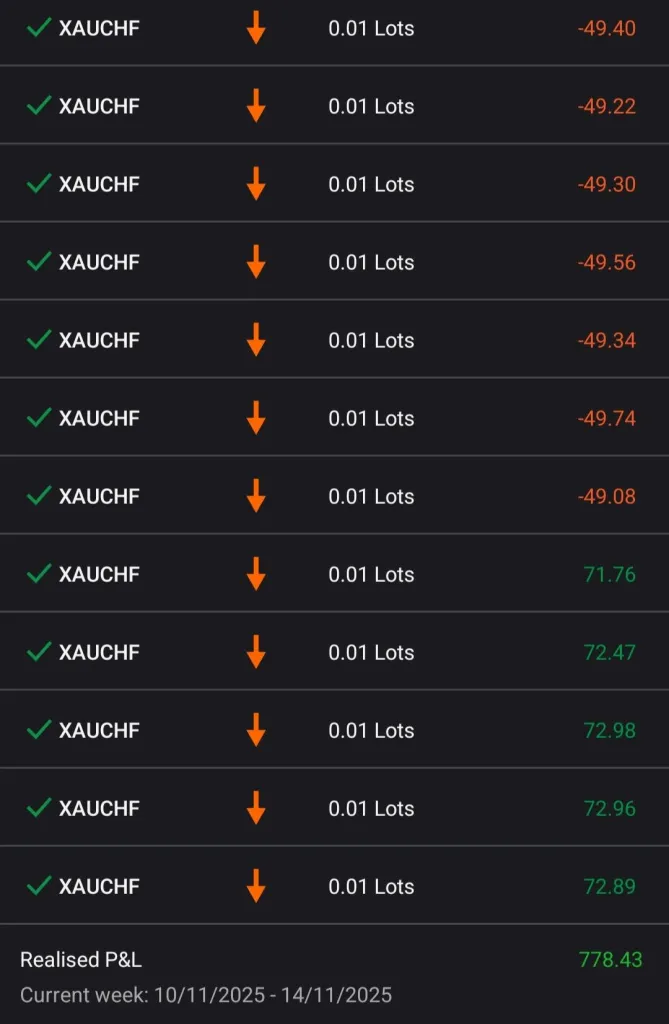The image size is (669, 1024).
Task: Select the XAUCHF trade showing -49.30
Action: [x=334, y=184]
